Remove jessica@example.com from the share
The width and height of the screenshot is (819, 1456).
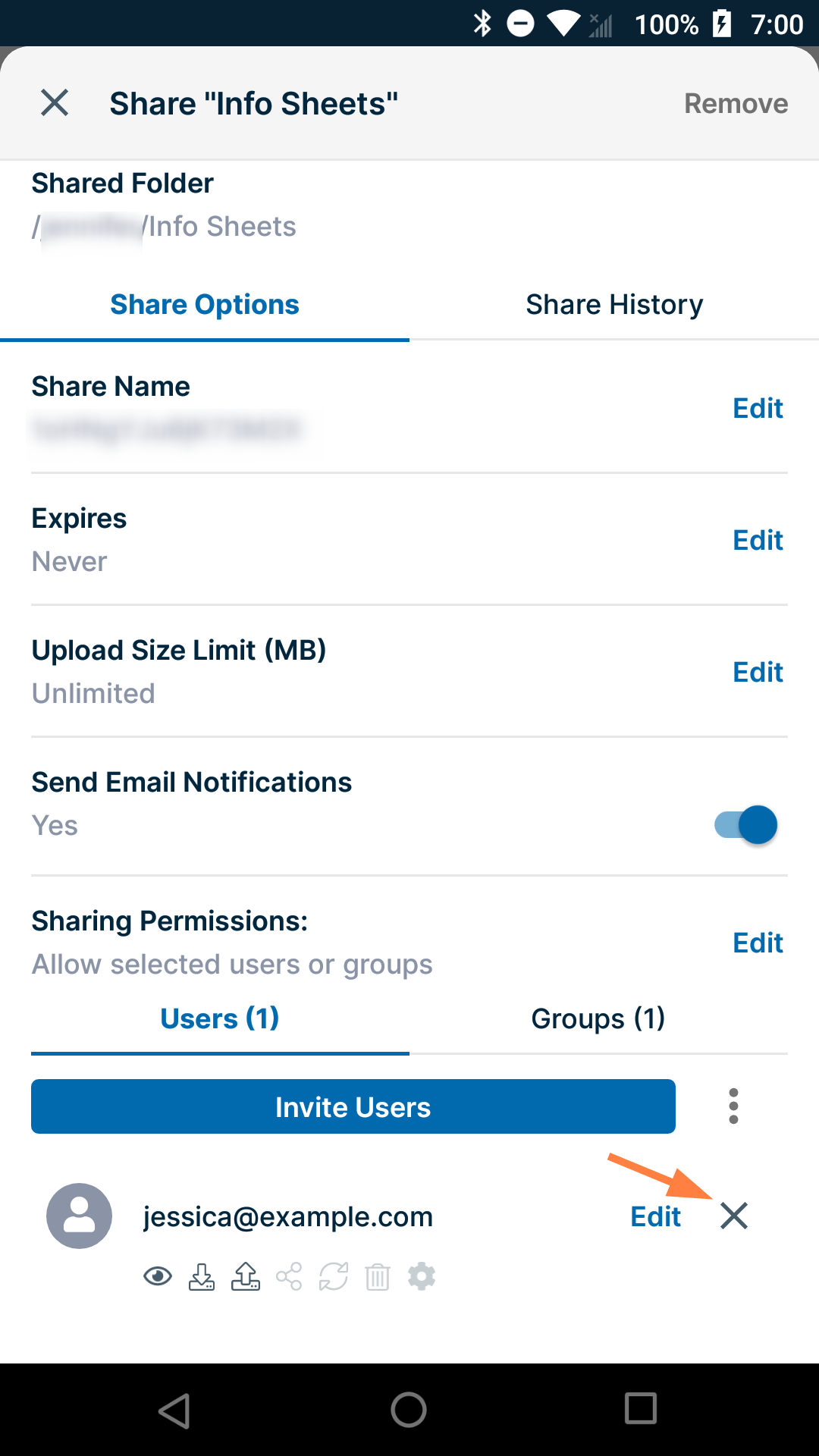[x=734, y=1216]
